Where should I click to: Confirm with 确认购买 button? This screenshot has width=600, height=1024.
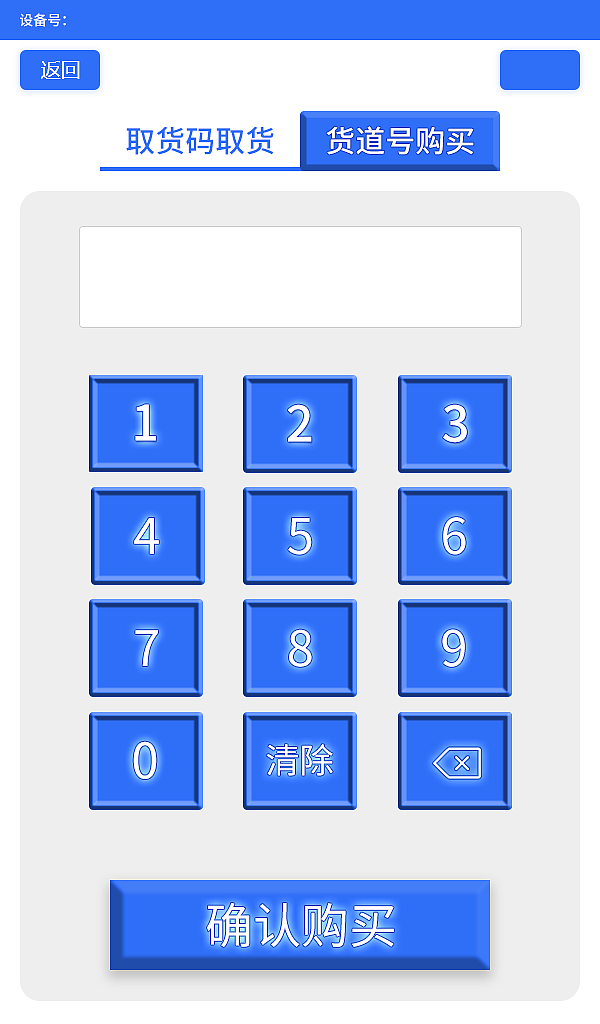click(300, 925)
